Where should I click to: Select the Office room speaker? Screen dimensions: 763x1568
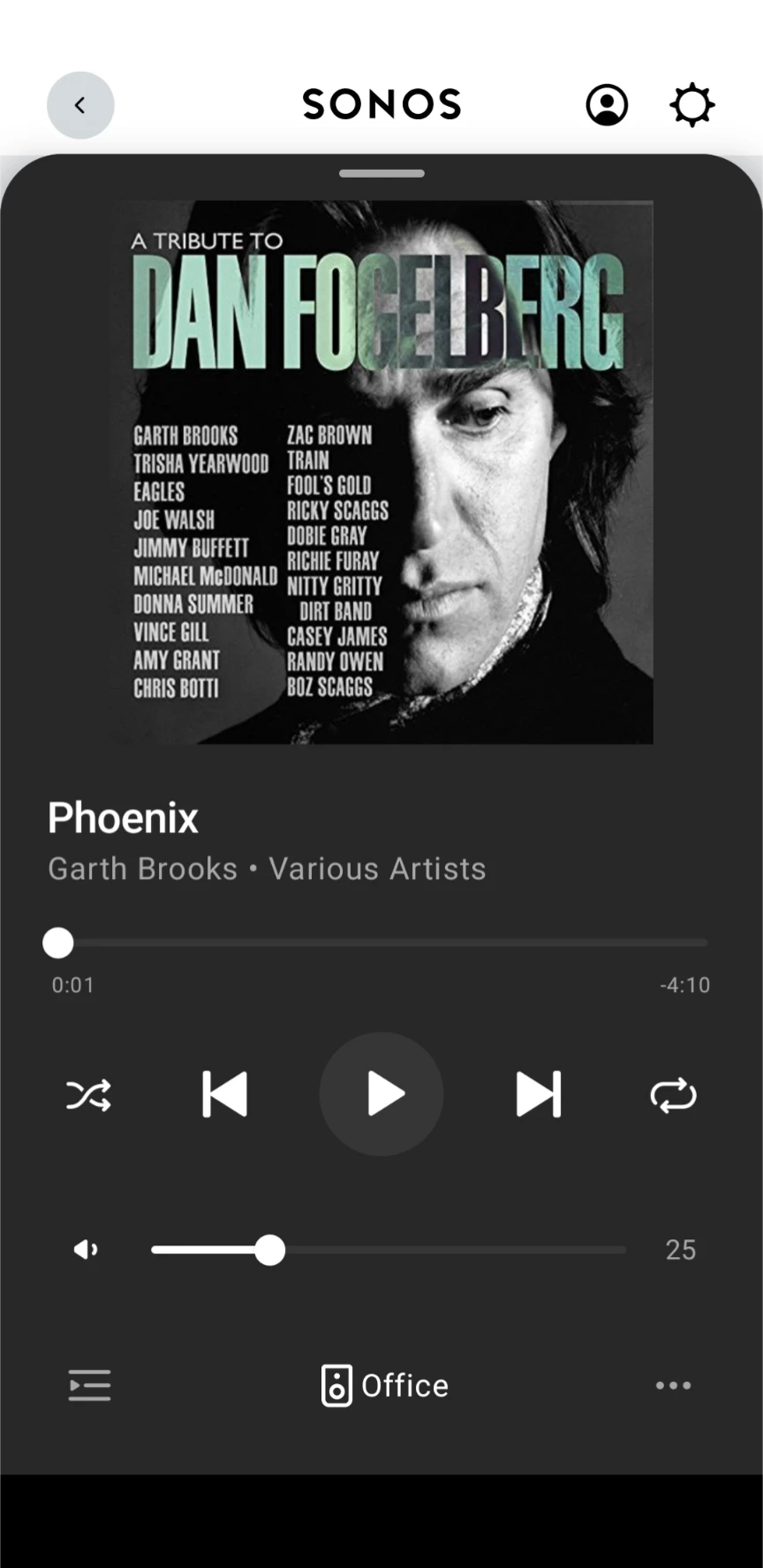point(385,1385)
